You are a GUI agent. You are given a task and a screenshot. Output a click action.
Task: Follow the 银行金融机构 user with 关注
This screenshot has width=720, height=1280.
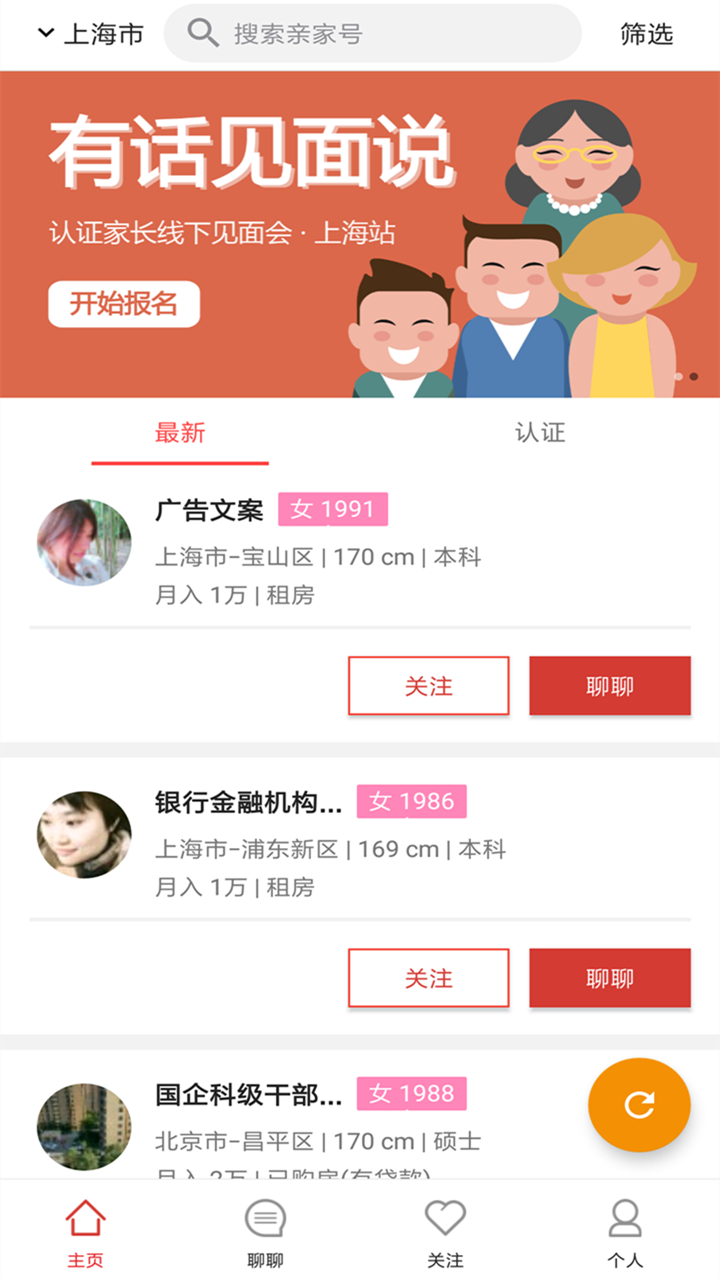tap(428, 978)
